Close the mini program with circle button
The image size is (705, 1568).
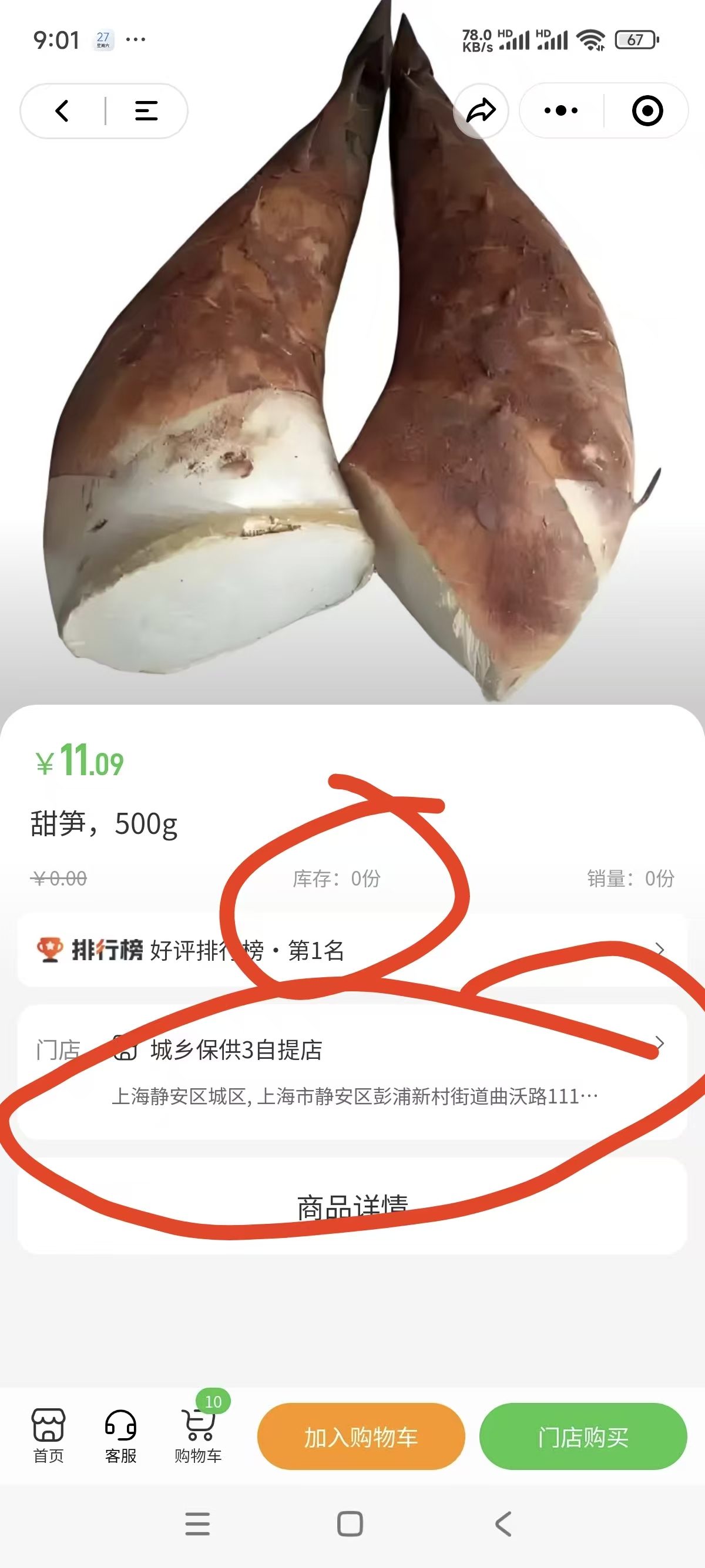647,111
